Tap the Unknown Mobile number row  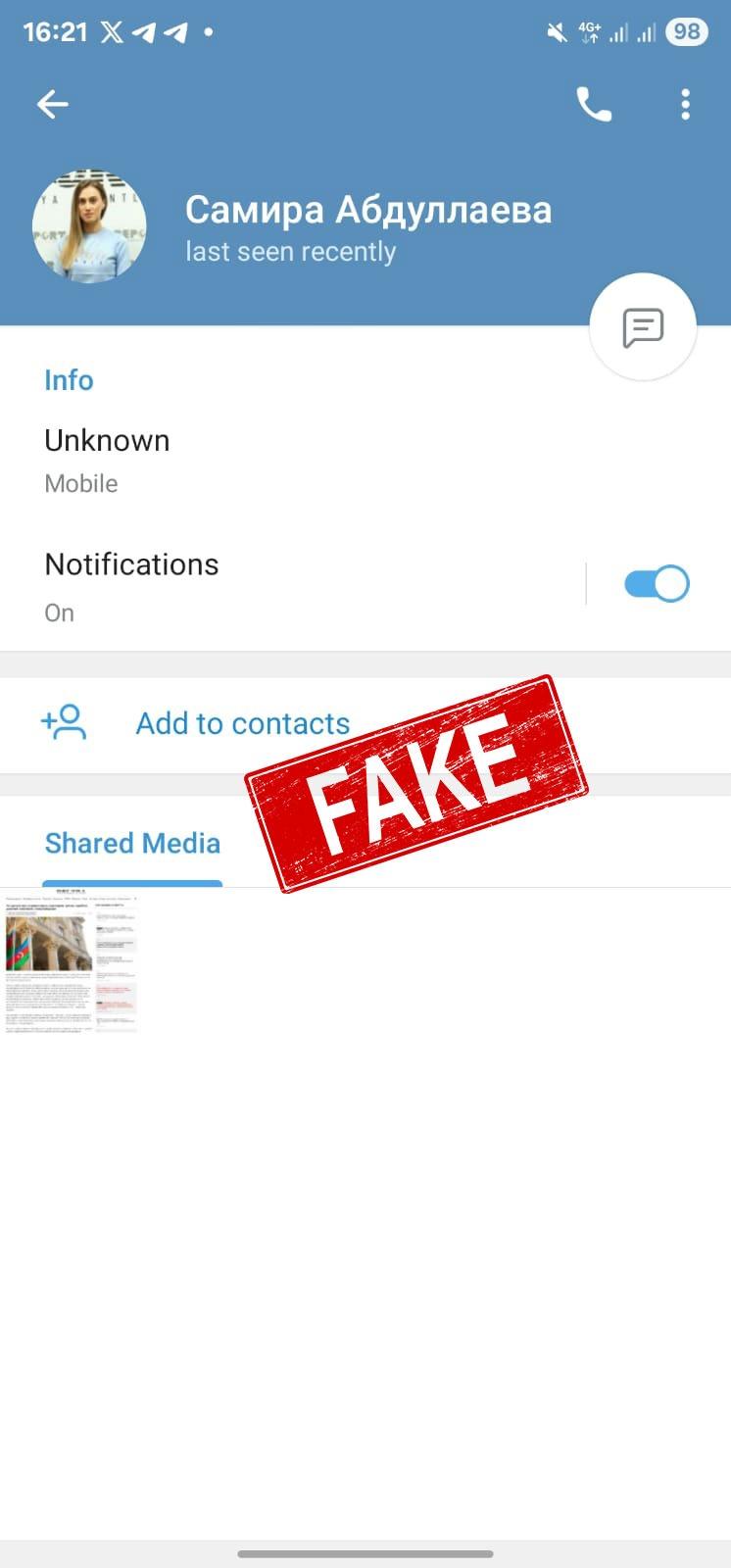click(x=365, y=461)
